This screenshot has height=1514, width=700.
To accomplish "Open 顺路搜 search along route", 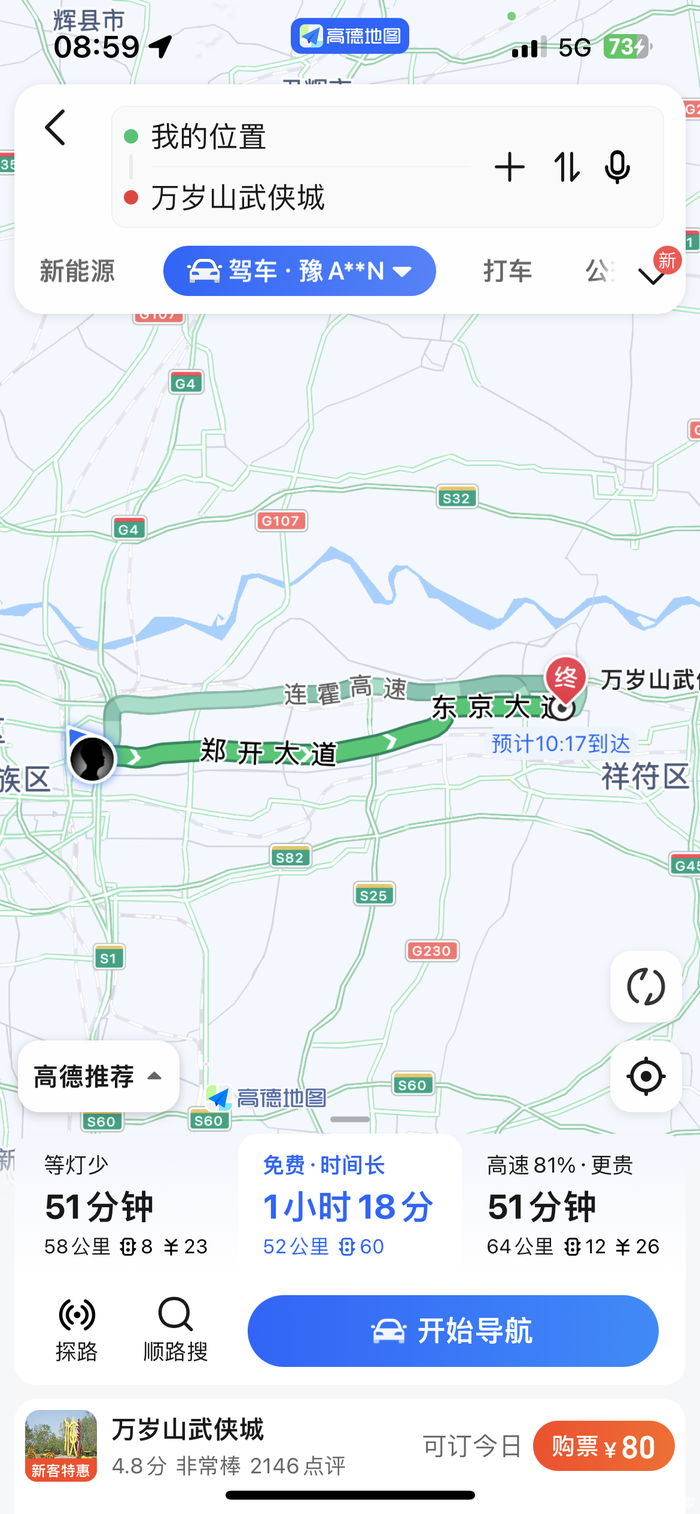I will pos(175,1330).
